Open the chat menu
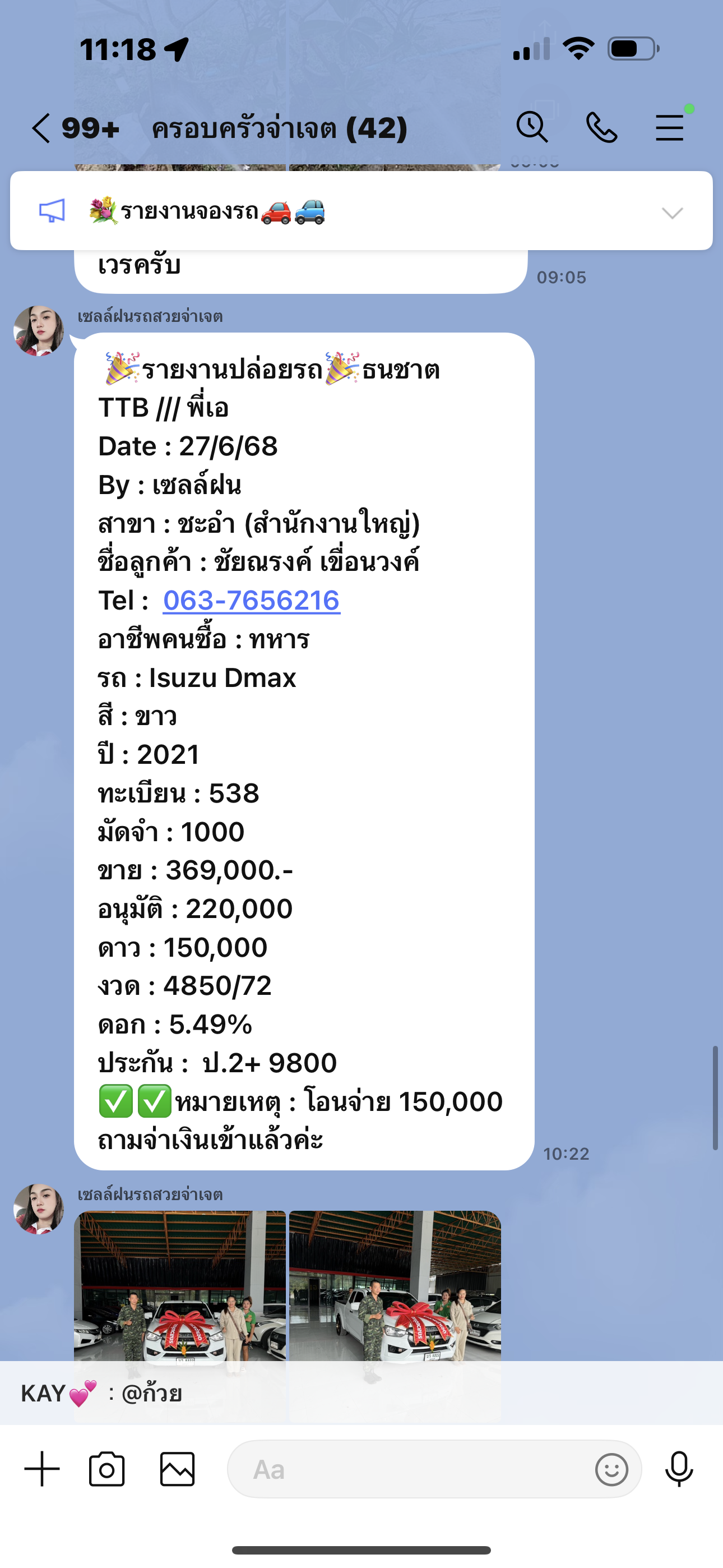This screenshot has width=723, height=1568. click(669, 128)
